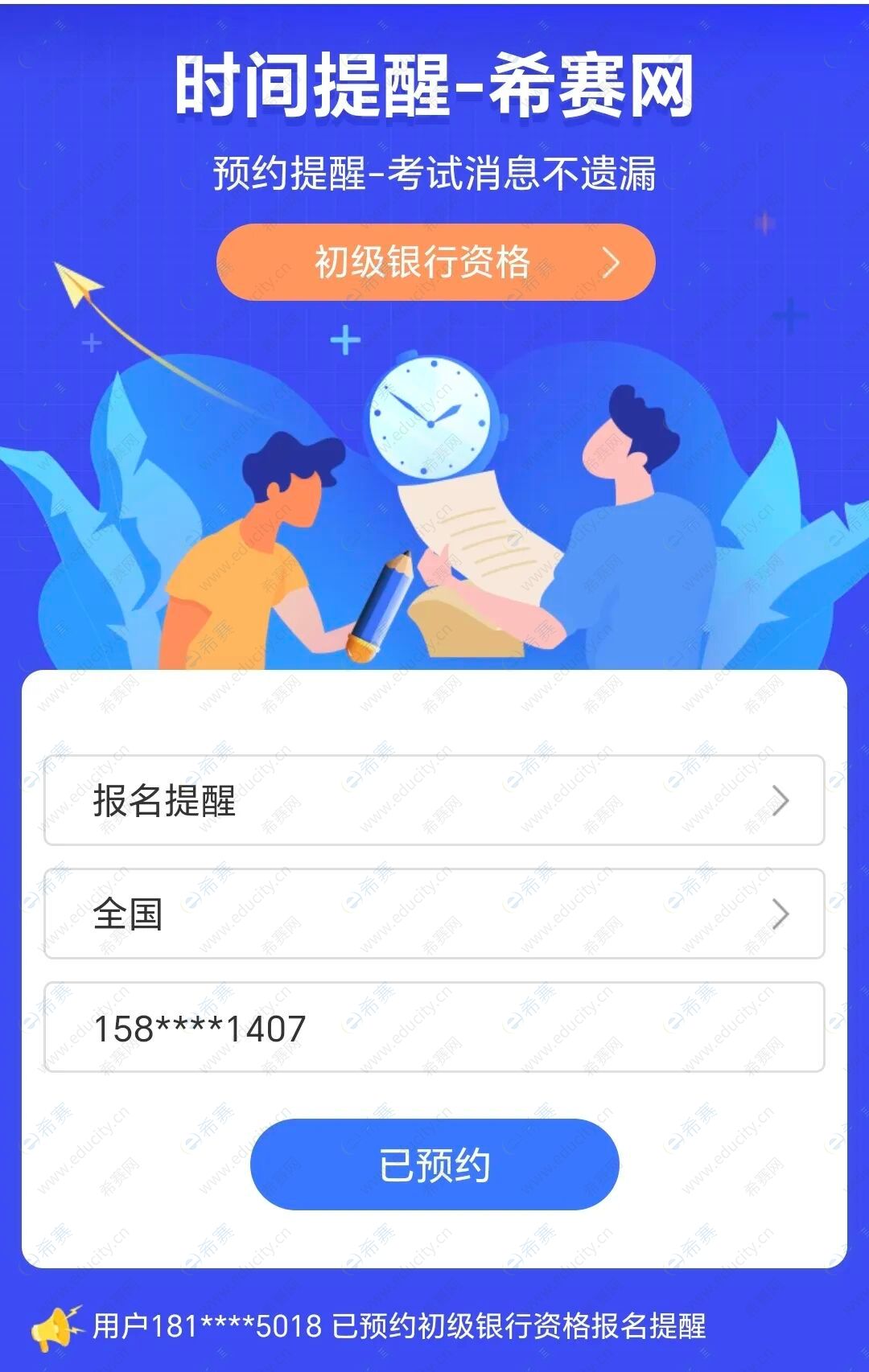Click the subtitle 预约提醒-考试消息不遗漏
The width and height of the screenshot is (869, 1372).
[x=434, y=171]
